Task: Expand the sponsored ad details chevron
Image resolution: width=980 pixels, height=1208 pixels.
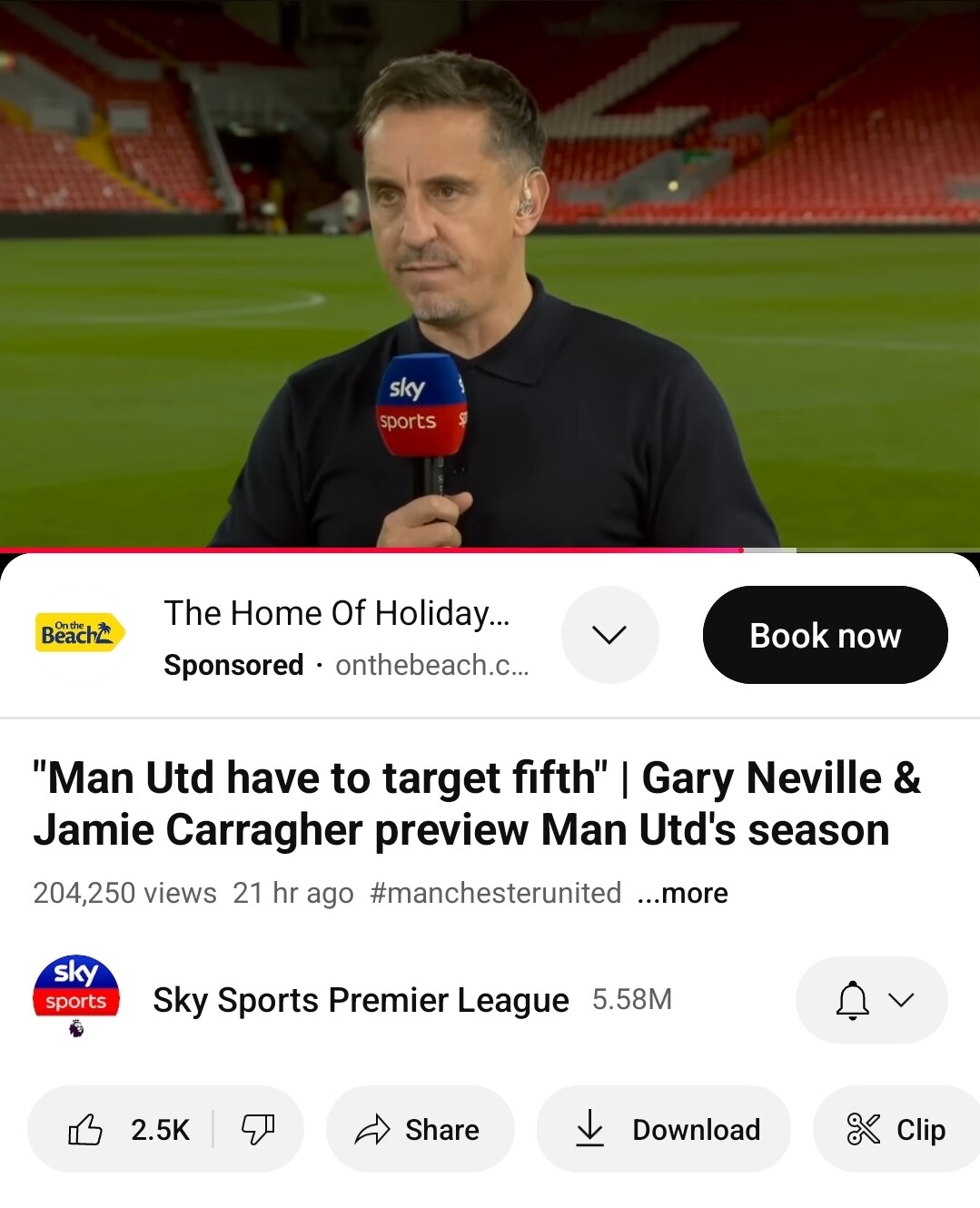Action: point(609,635)
